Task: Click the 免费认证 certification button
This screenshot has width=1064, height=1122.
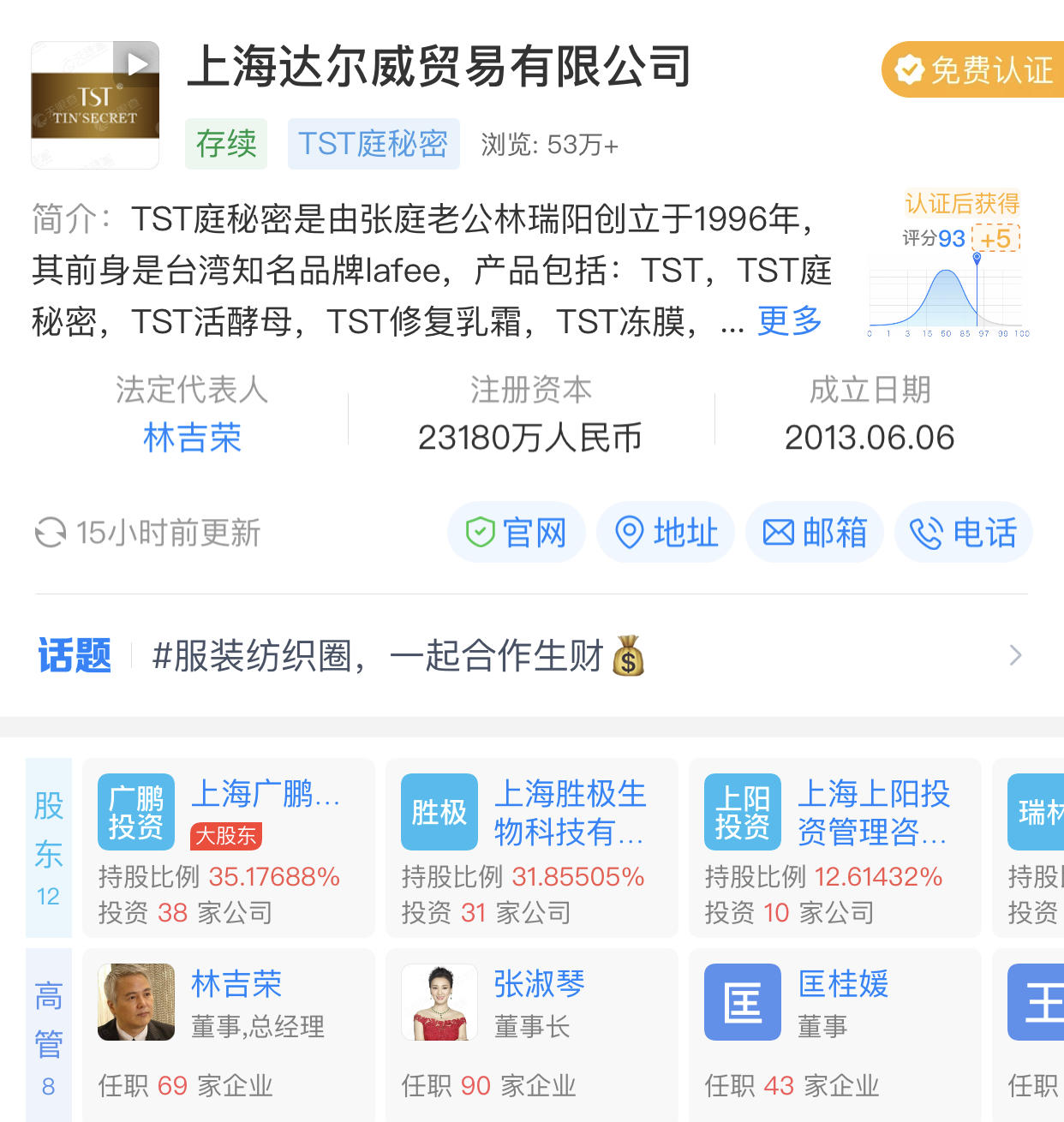Action: (x=972, y=69)
